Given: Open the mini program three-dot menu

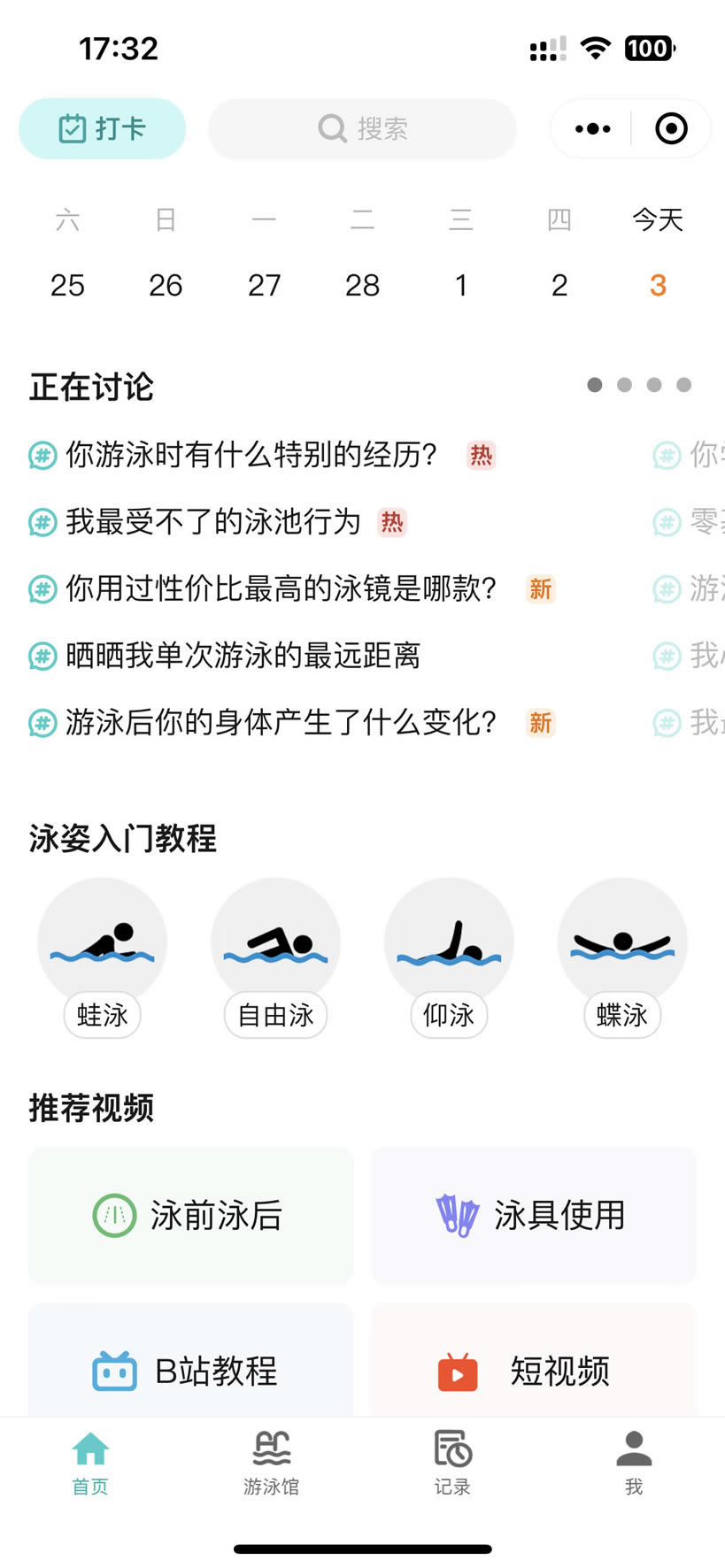Looking at the screenshot, I should click(592, 129).
